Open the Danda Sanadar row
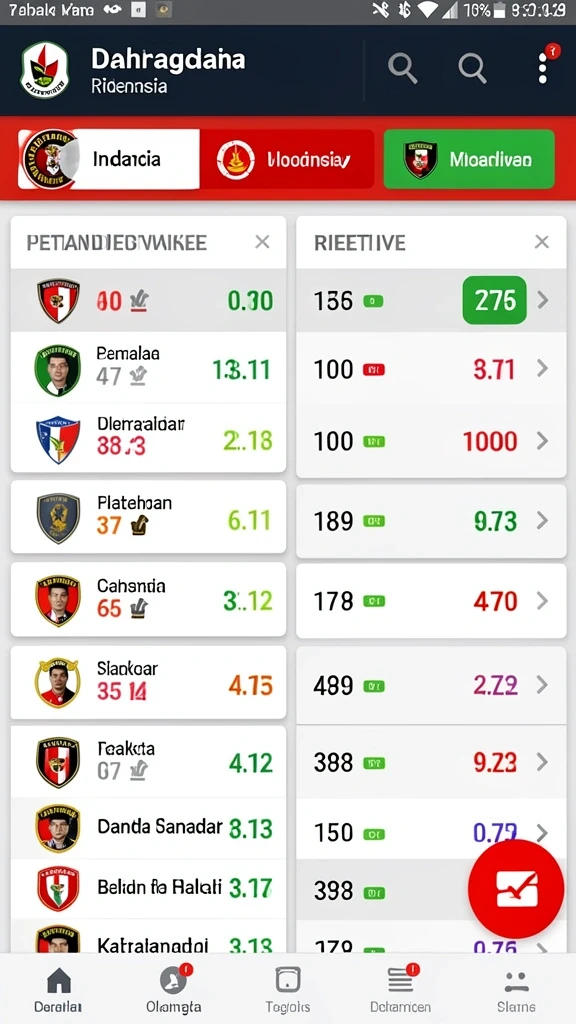576x1024 pixels. 148,828
